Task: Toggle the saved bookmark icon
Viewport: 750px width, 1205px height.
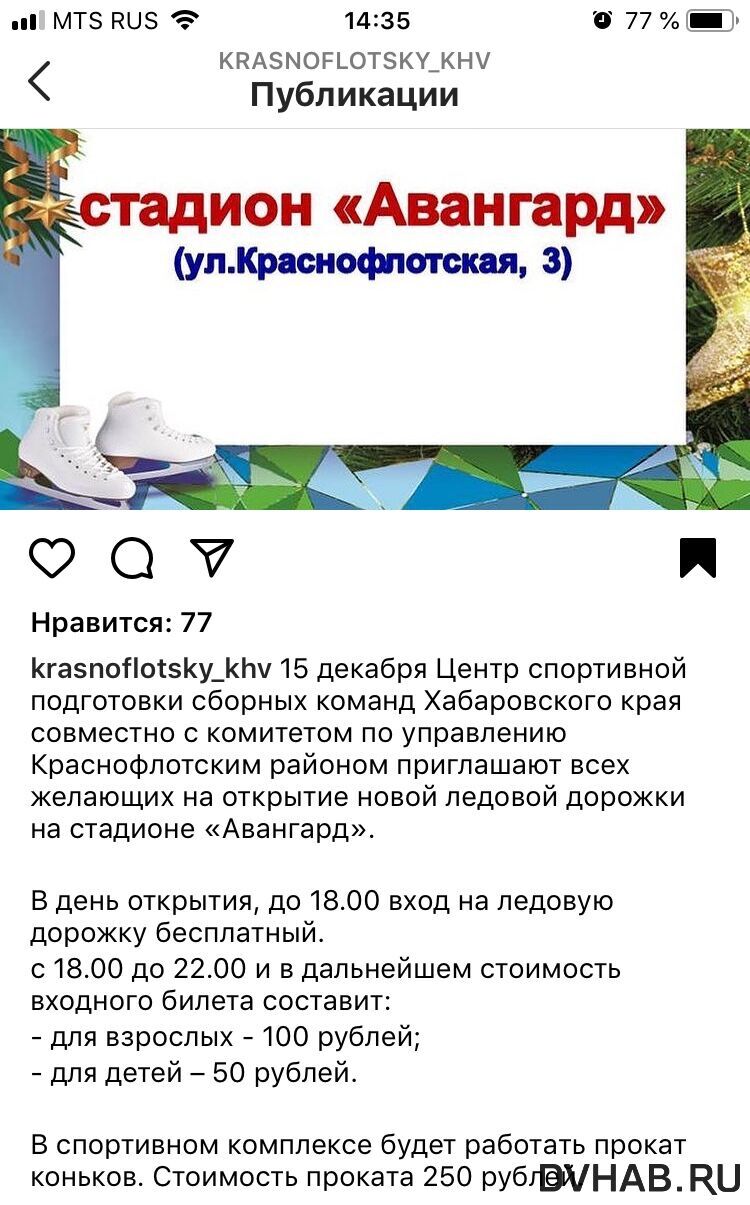Action: tap(698, 558)
